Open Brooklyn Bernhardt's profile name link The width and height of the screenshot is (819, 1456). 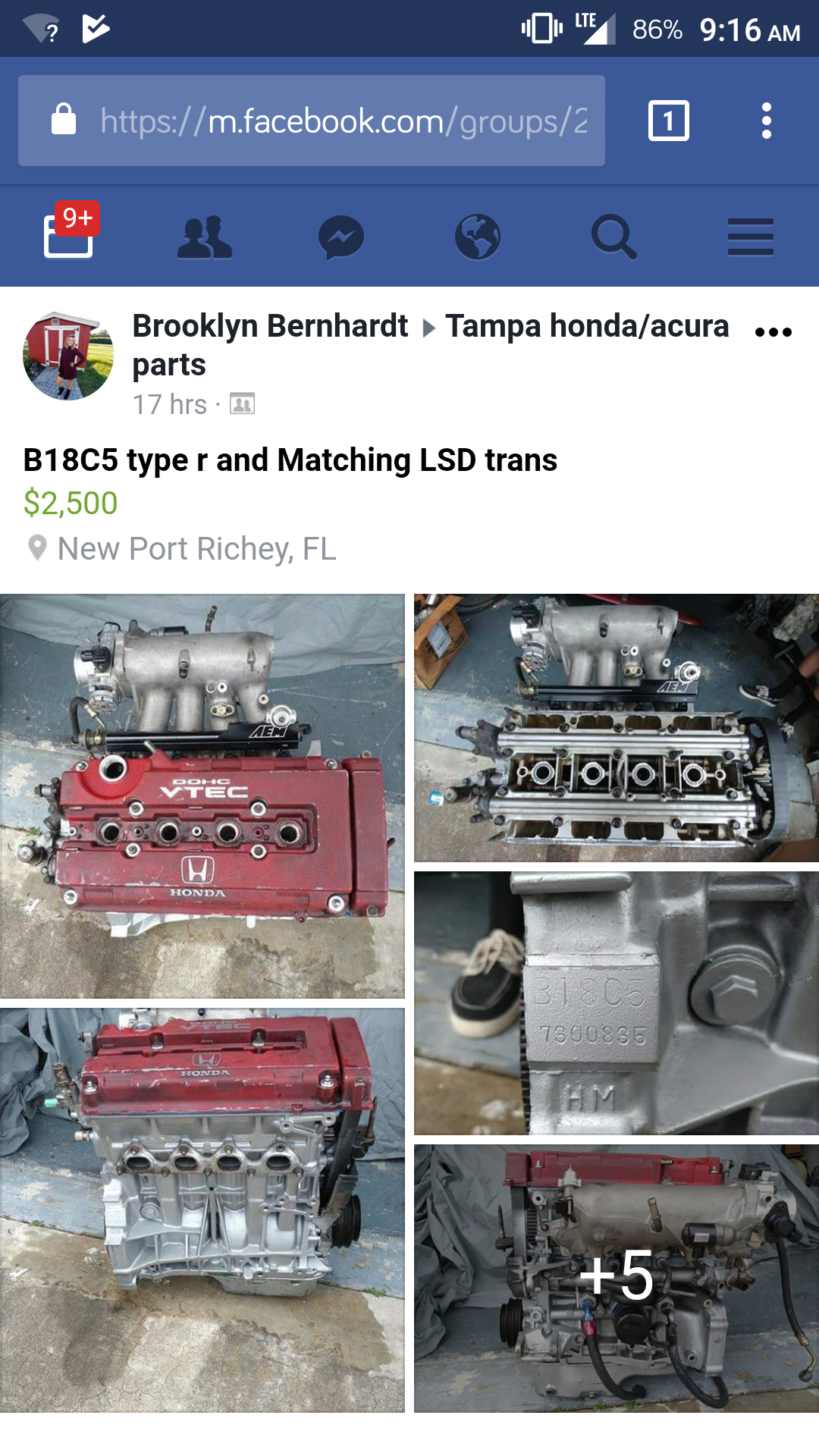pos(270,326)
